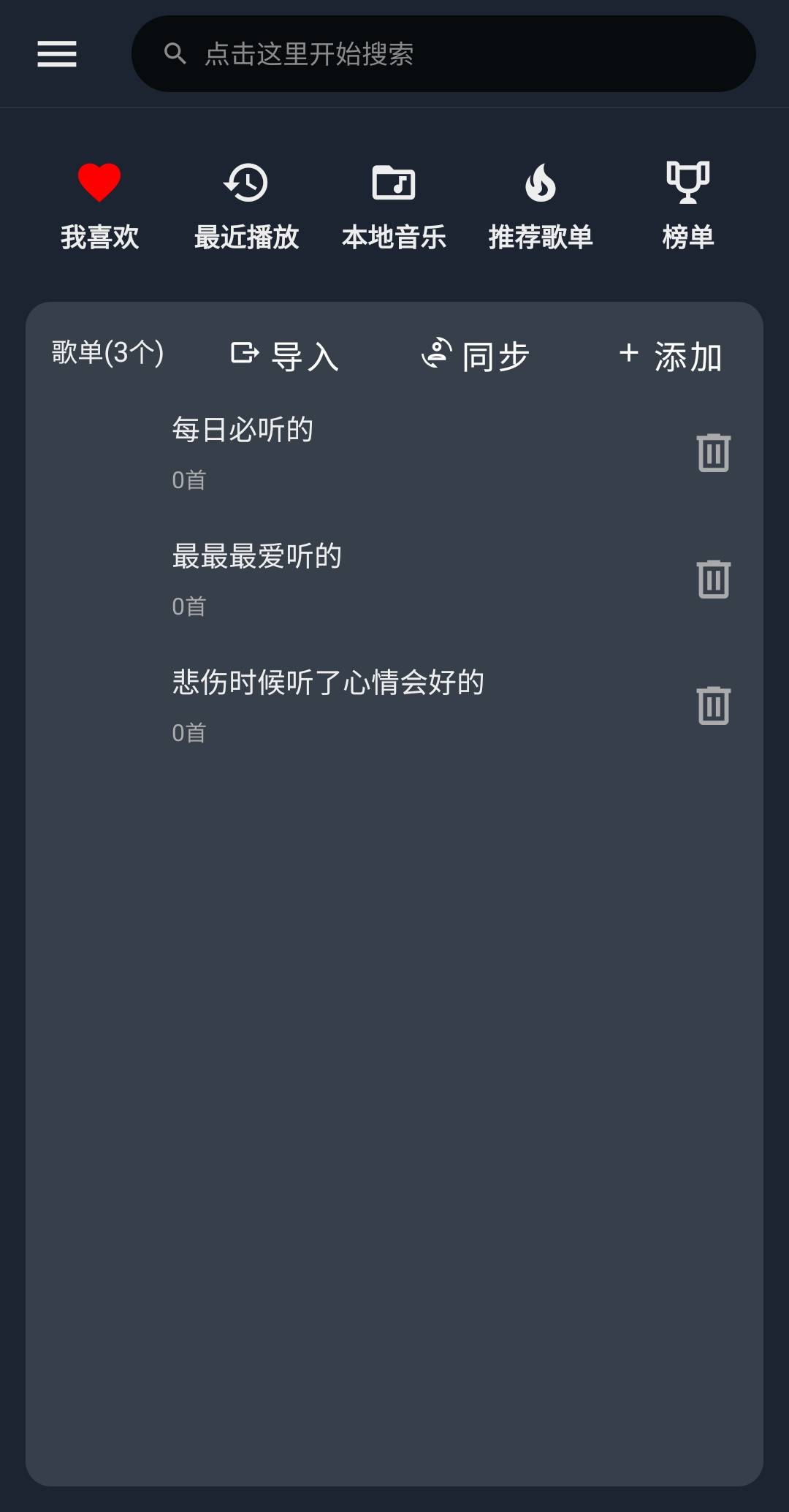Open the 每日必听的 playlist
Viewport: 789px width, 1512px height.
coord(241,430)
